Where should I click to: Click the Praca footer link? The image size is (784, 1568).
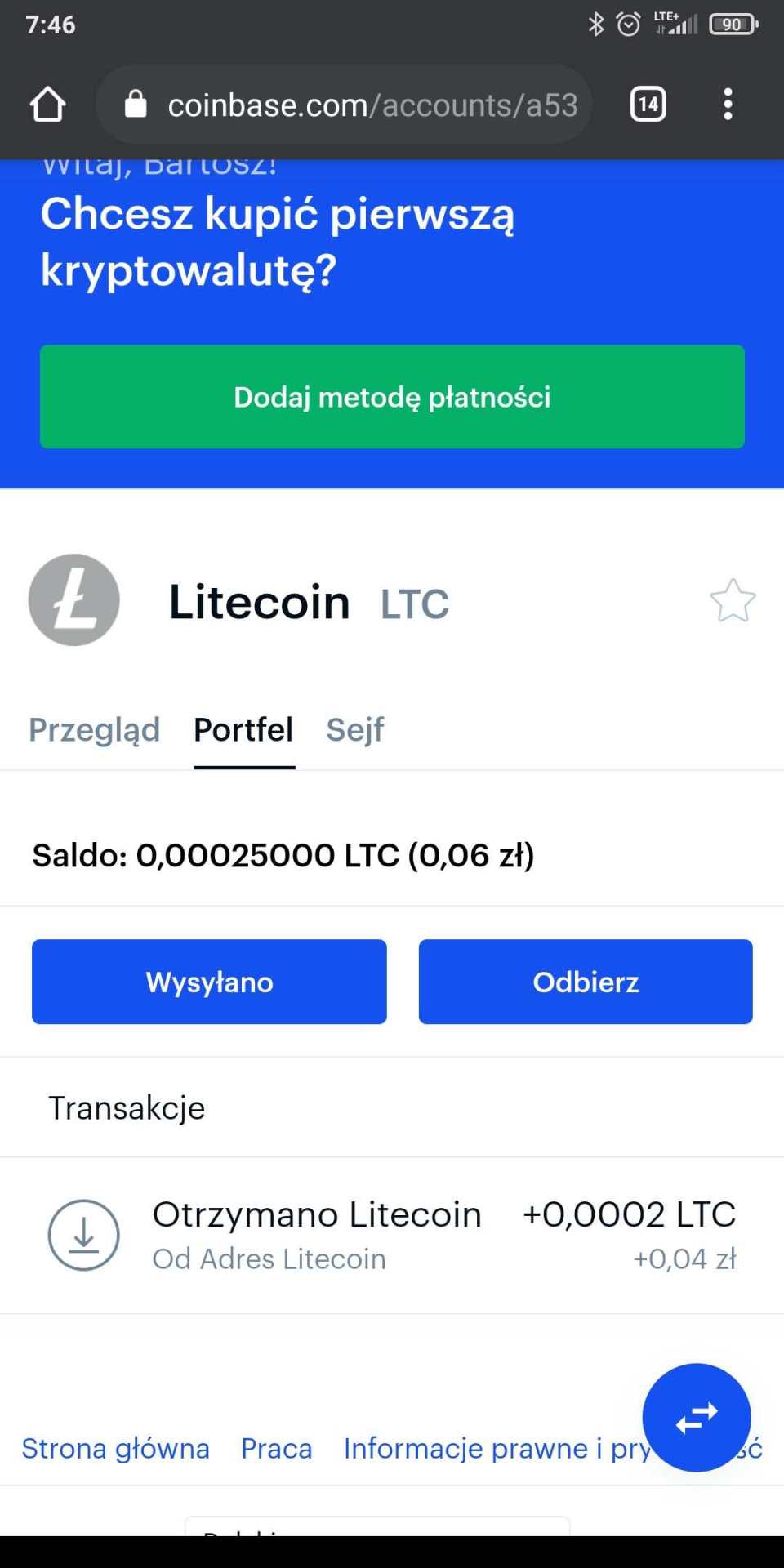point(276,1448)
